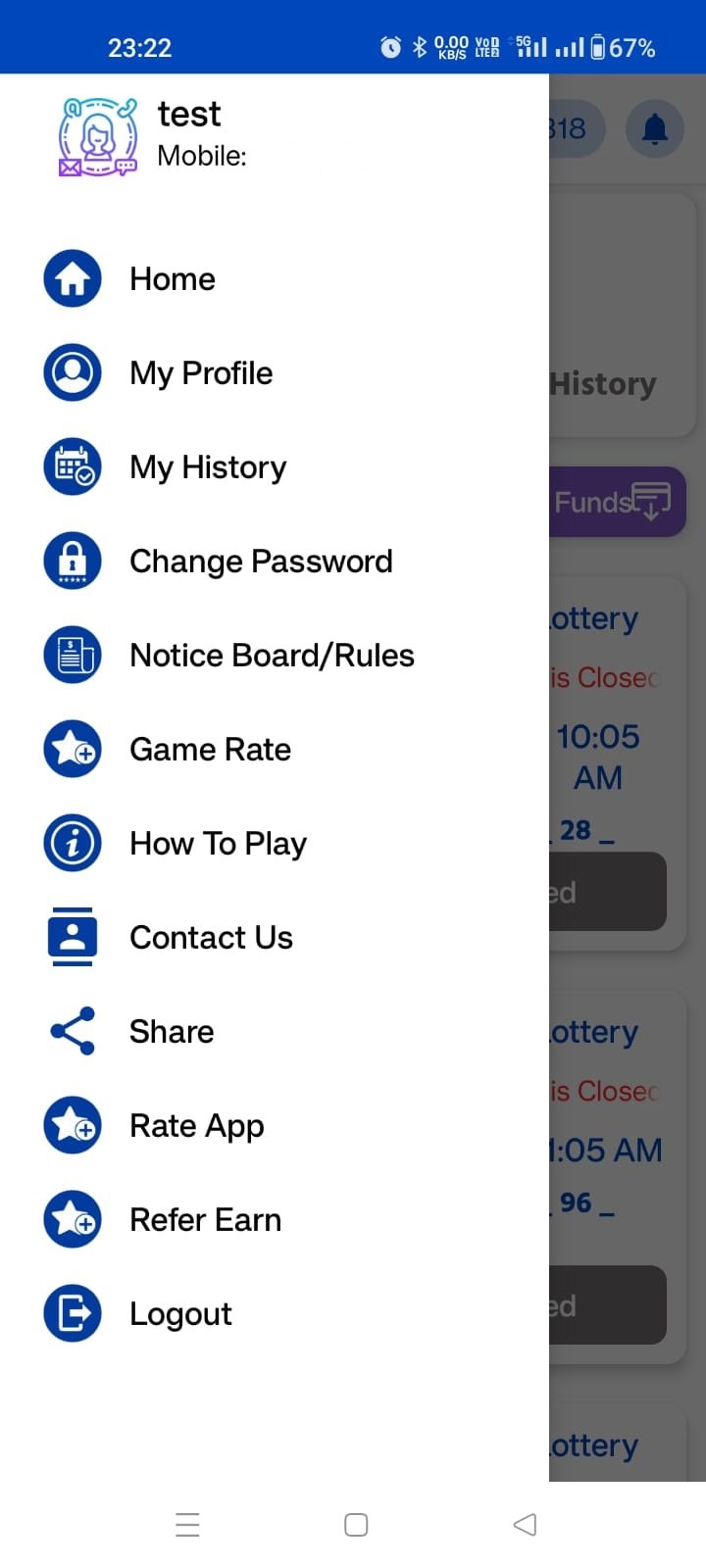Open recent apps from navigation bar

(187, 1524)
